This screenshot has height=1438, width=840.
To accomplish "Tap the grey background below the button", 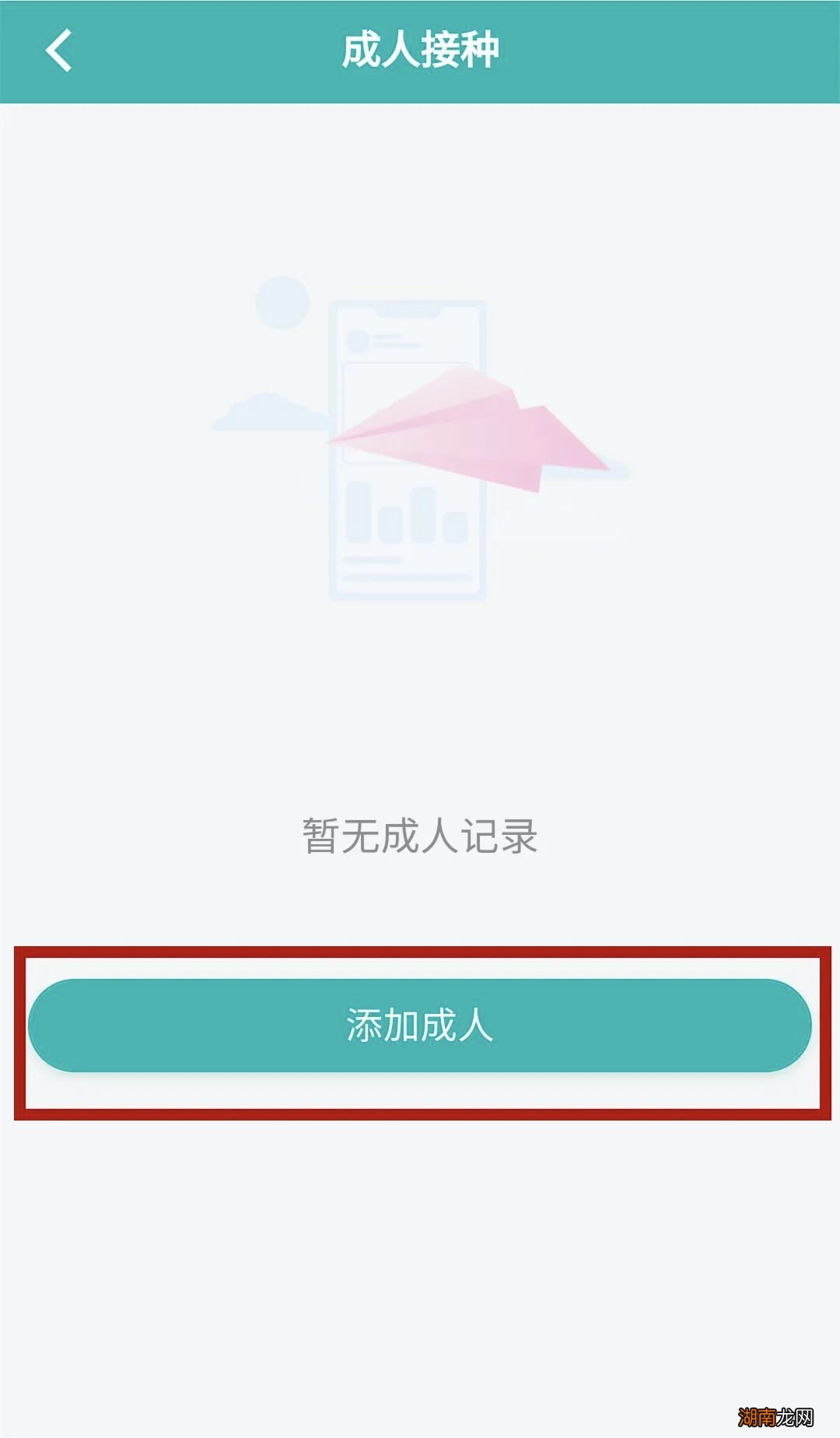I will coord(420,1245).
